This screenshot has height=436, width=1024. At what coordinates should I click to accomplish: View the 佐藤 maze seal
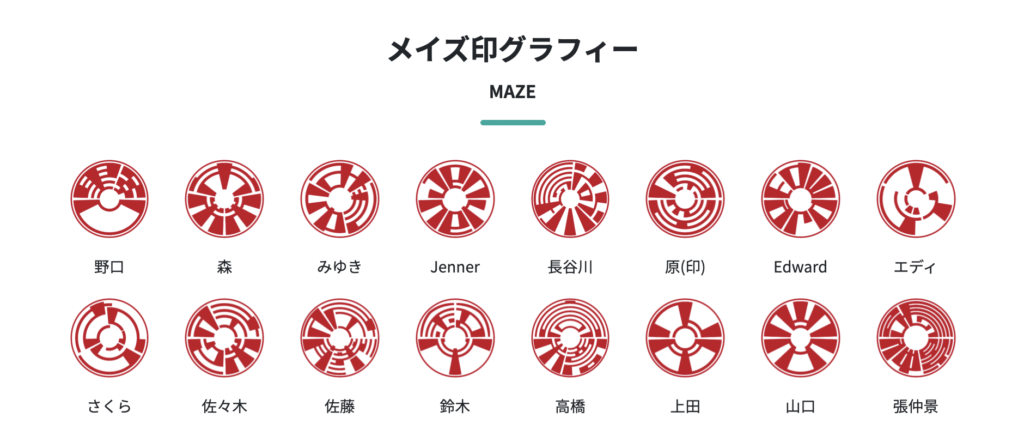tap(340, 338)
